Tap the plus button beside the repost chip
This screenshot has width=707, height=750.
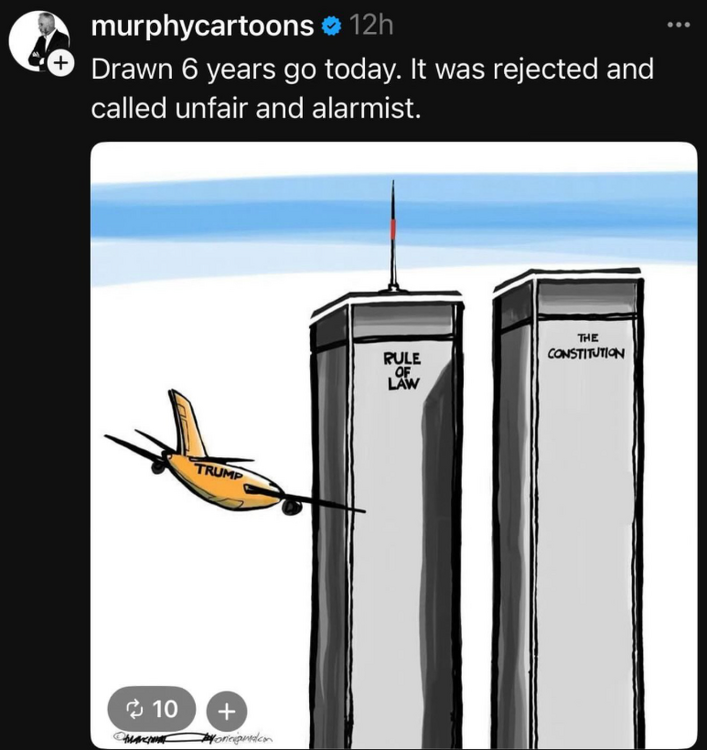(226, 710)
